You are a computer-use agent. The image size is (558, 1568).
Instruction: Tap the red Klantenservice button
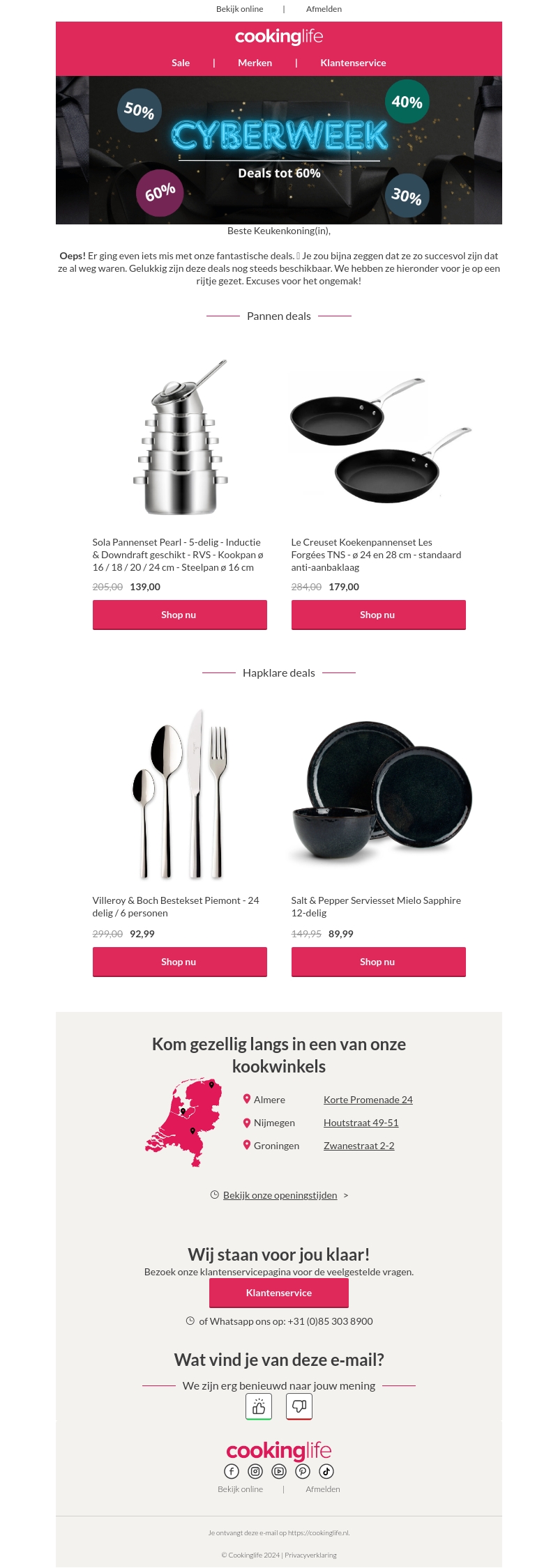[279, 1293]
